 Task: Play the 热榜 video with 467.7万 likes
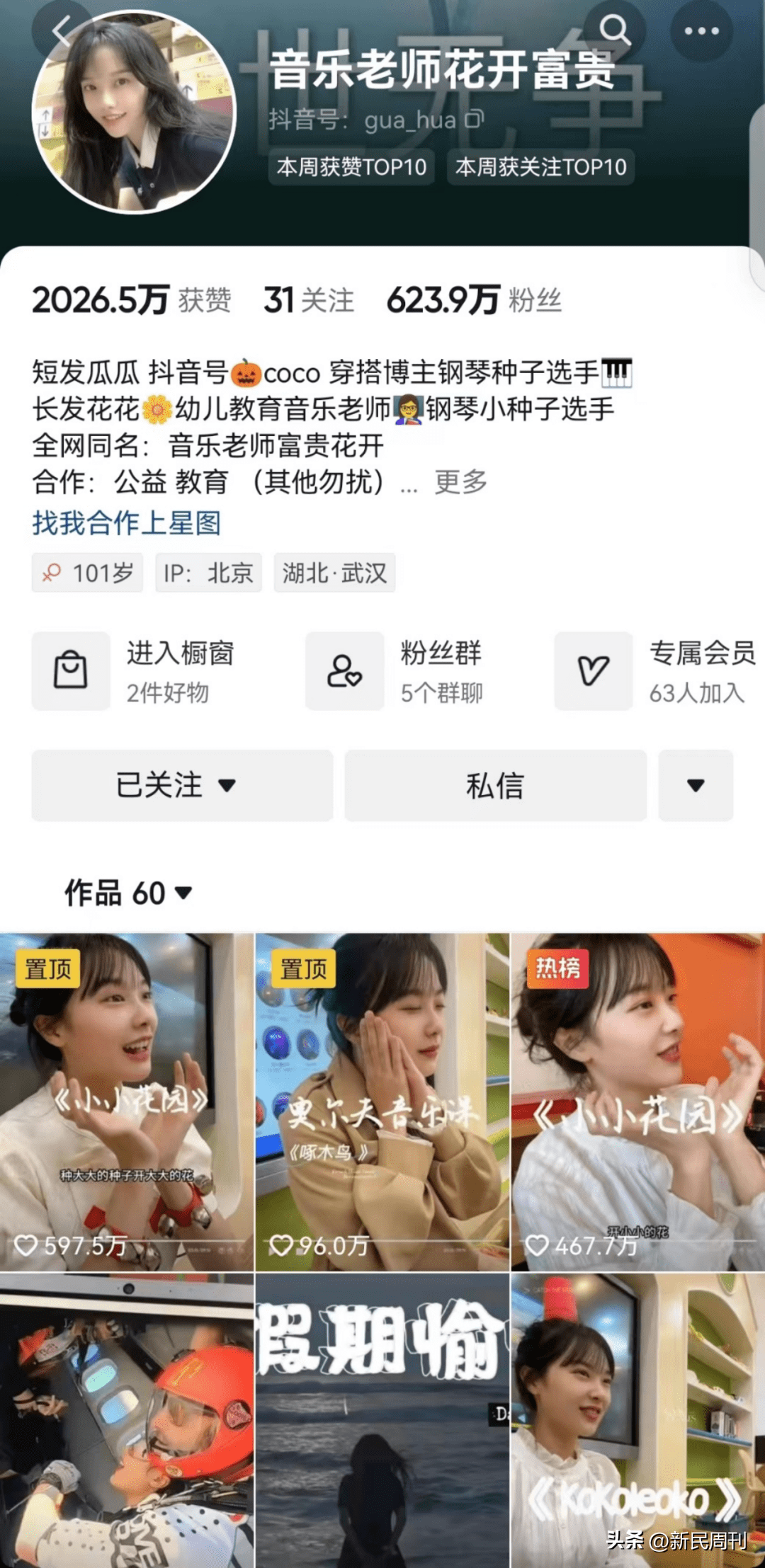[x=637, y=1101]
